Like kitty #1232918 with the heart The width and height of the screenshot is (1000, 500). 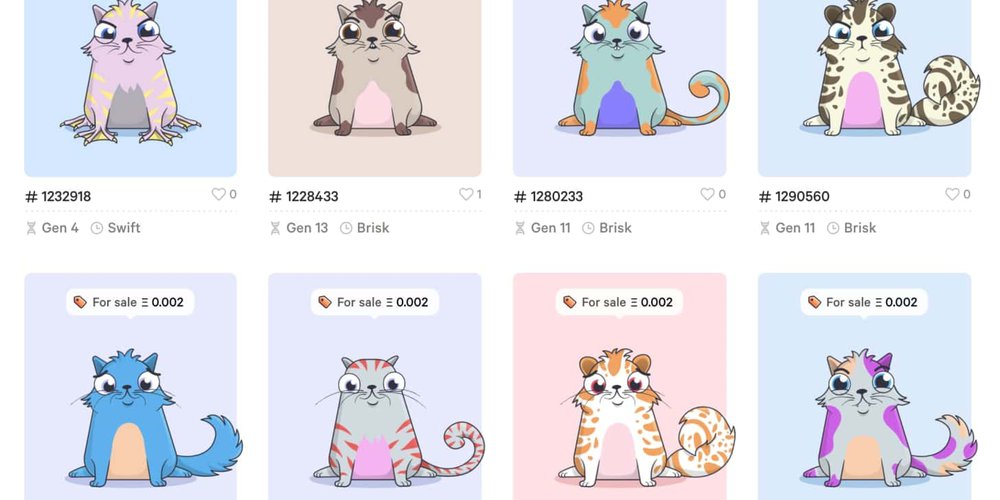219,195
